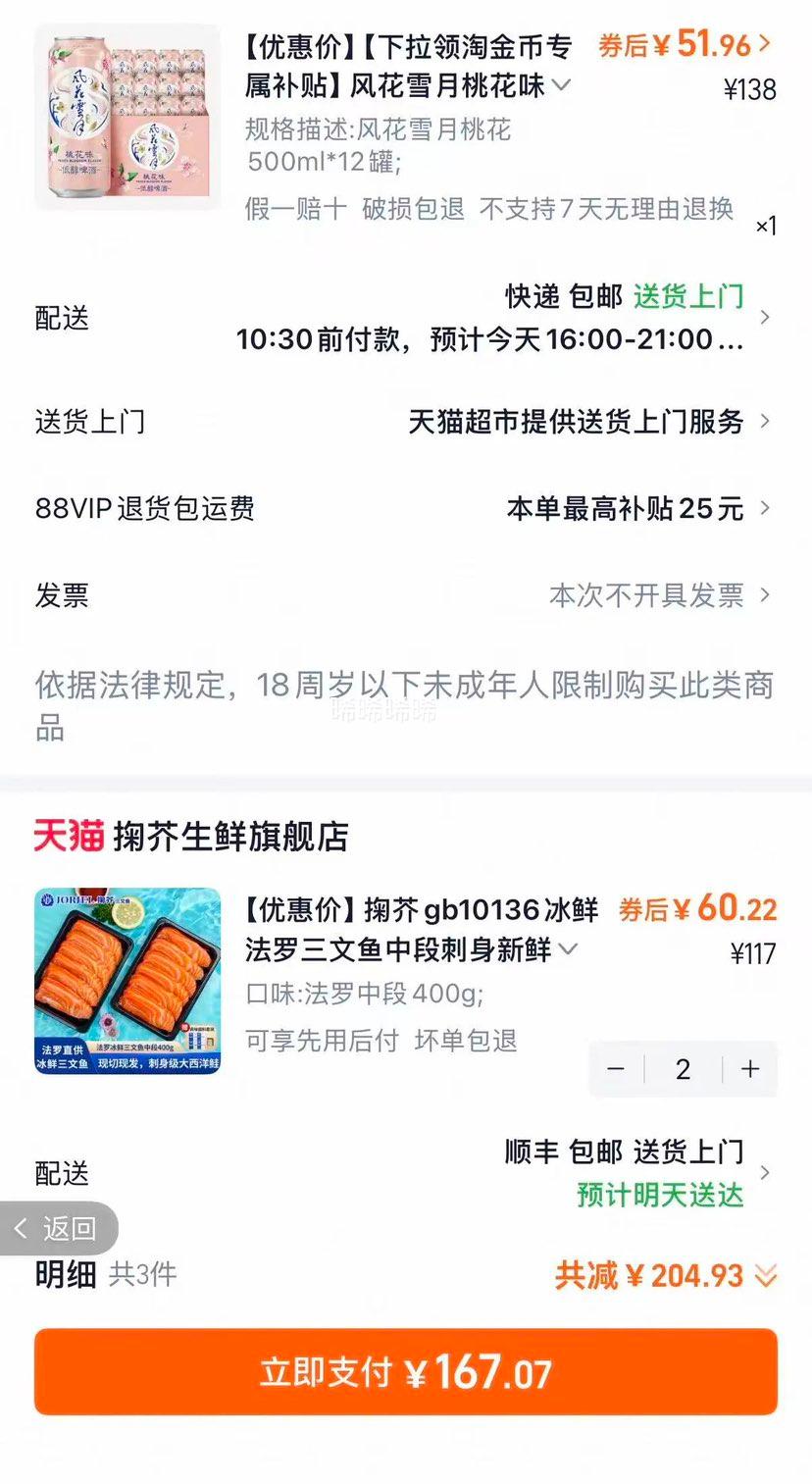Expand the 法罗三文鱼 product spec dropdown
The image size is (812, 1484).
[x=568, y=949]
